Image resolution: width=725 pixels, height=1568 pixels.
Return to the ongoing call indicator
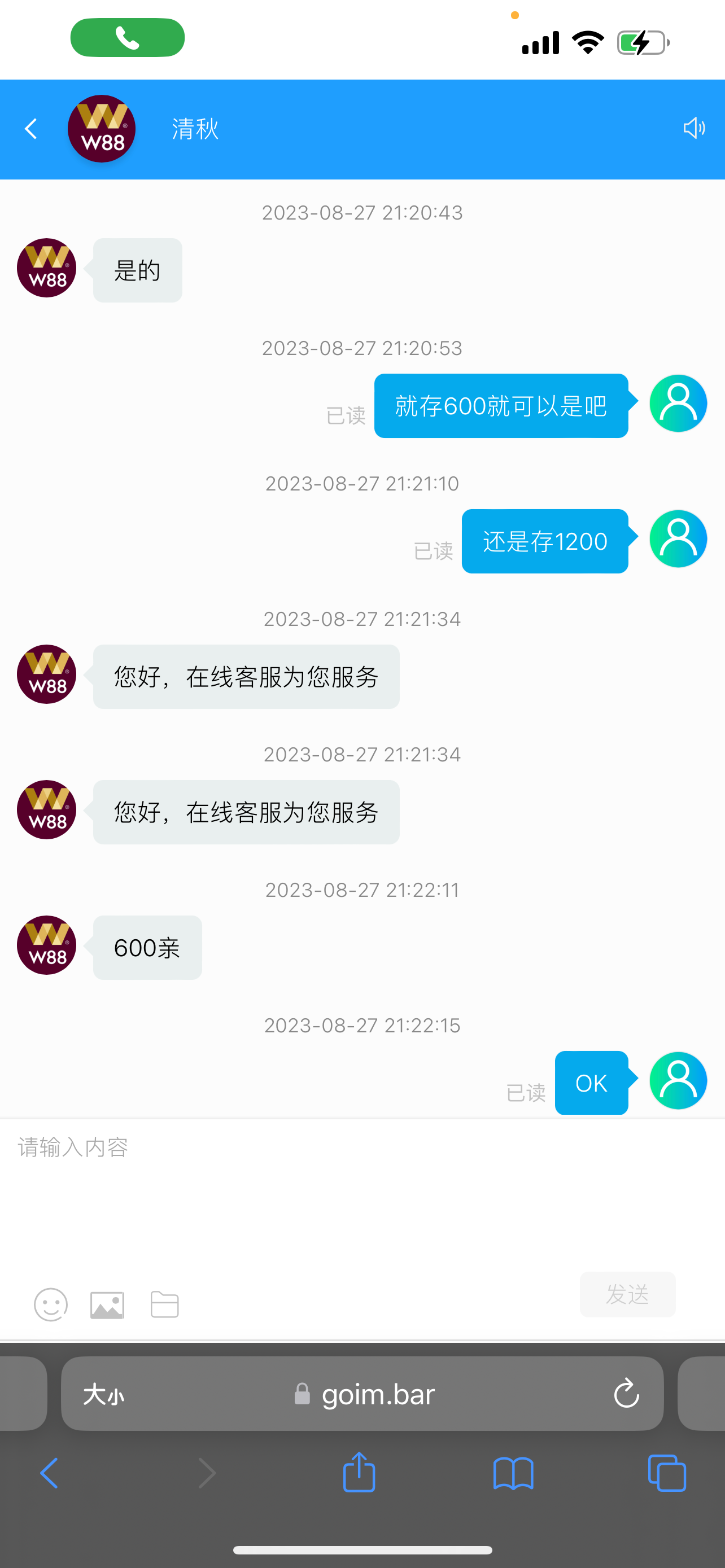tap(127, 38)
